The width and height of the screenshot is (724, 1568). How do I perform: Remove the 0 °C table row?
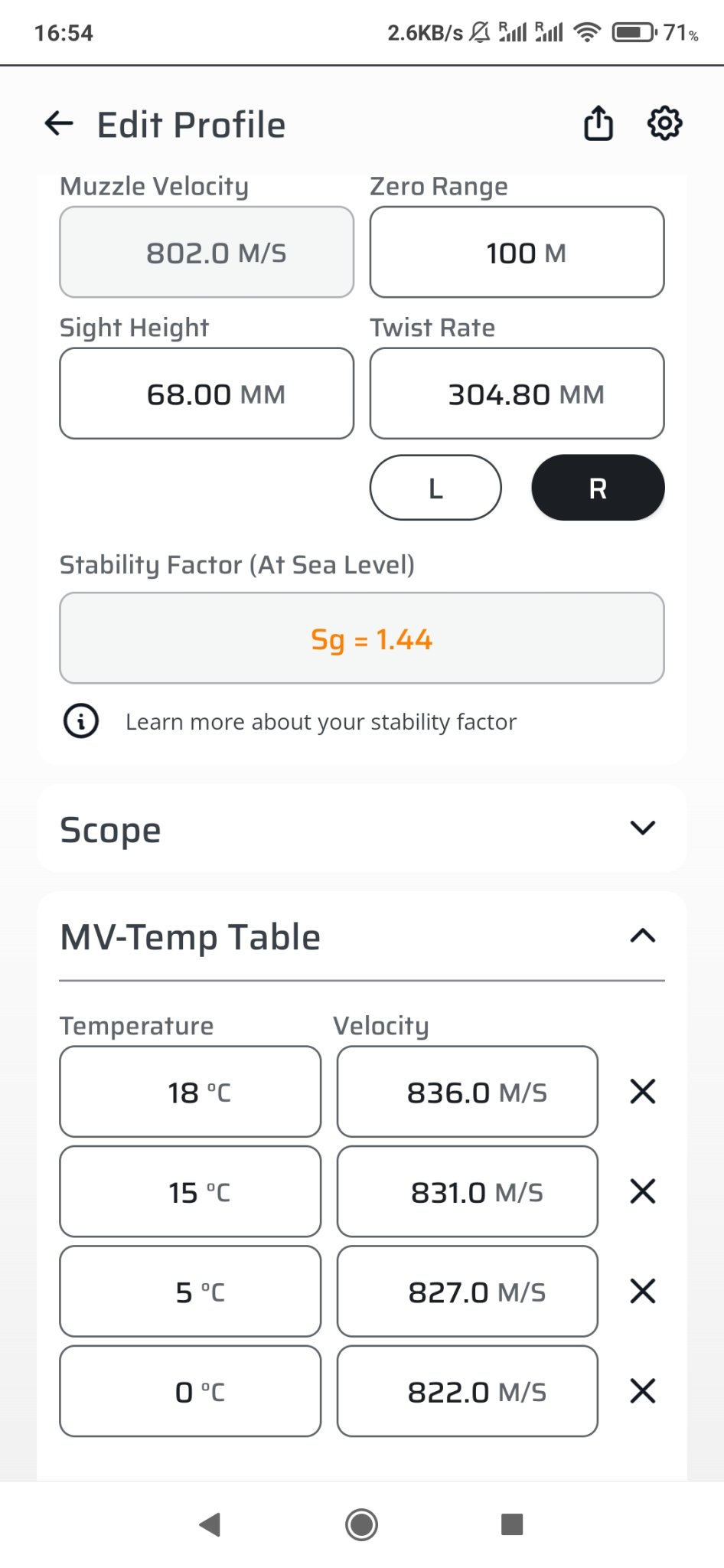tap(642, 1391)
